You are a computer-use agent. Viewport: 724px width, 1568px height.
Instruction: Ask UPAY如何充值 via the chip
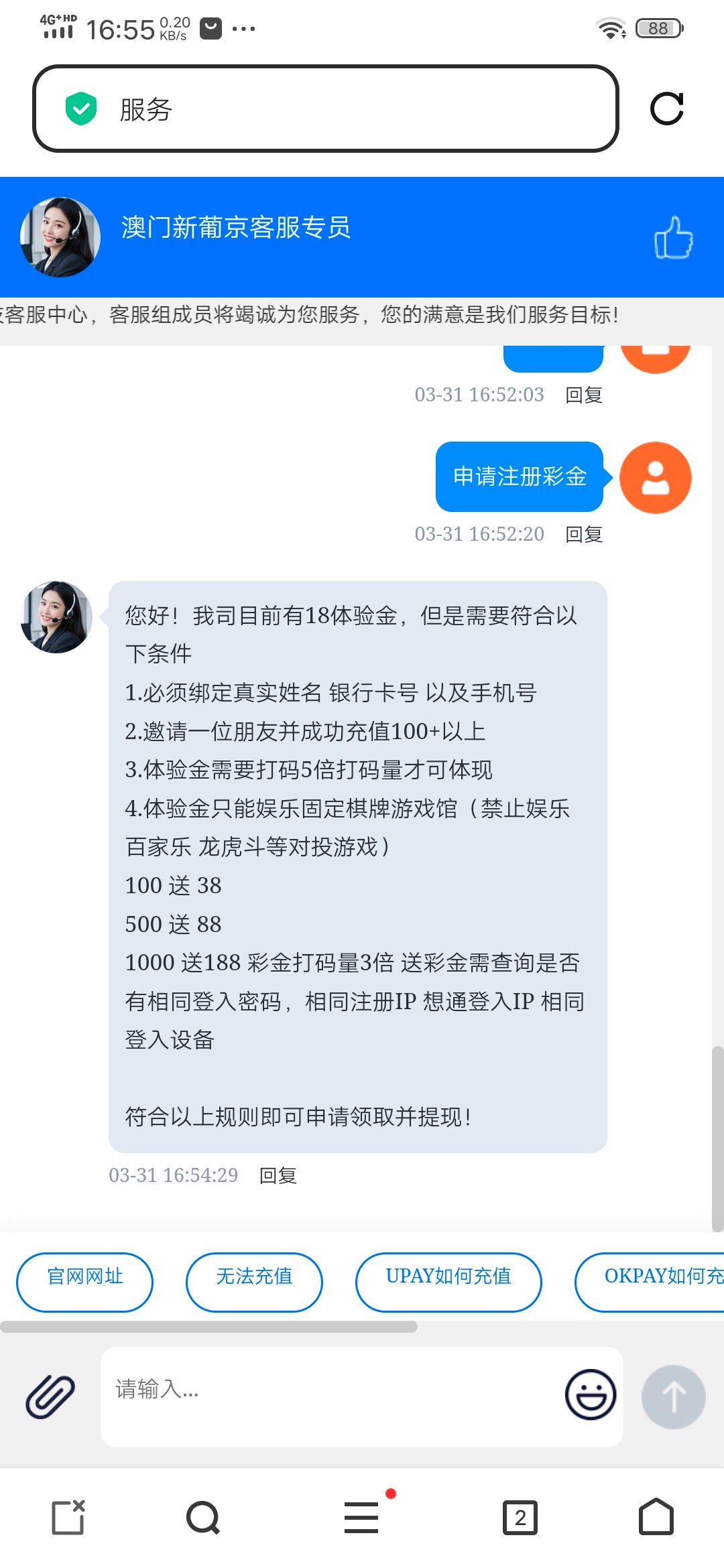[448, 1277]
